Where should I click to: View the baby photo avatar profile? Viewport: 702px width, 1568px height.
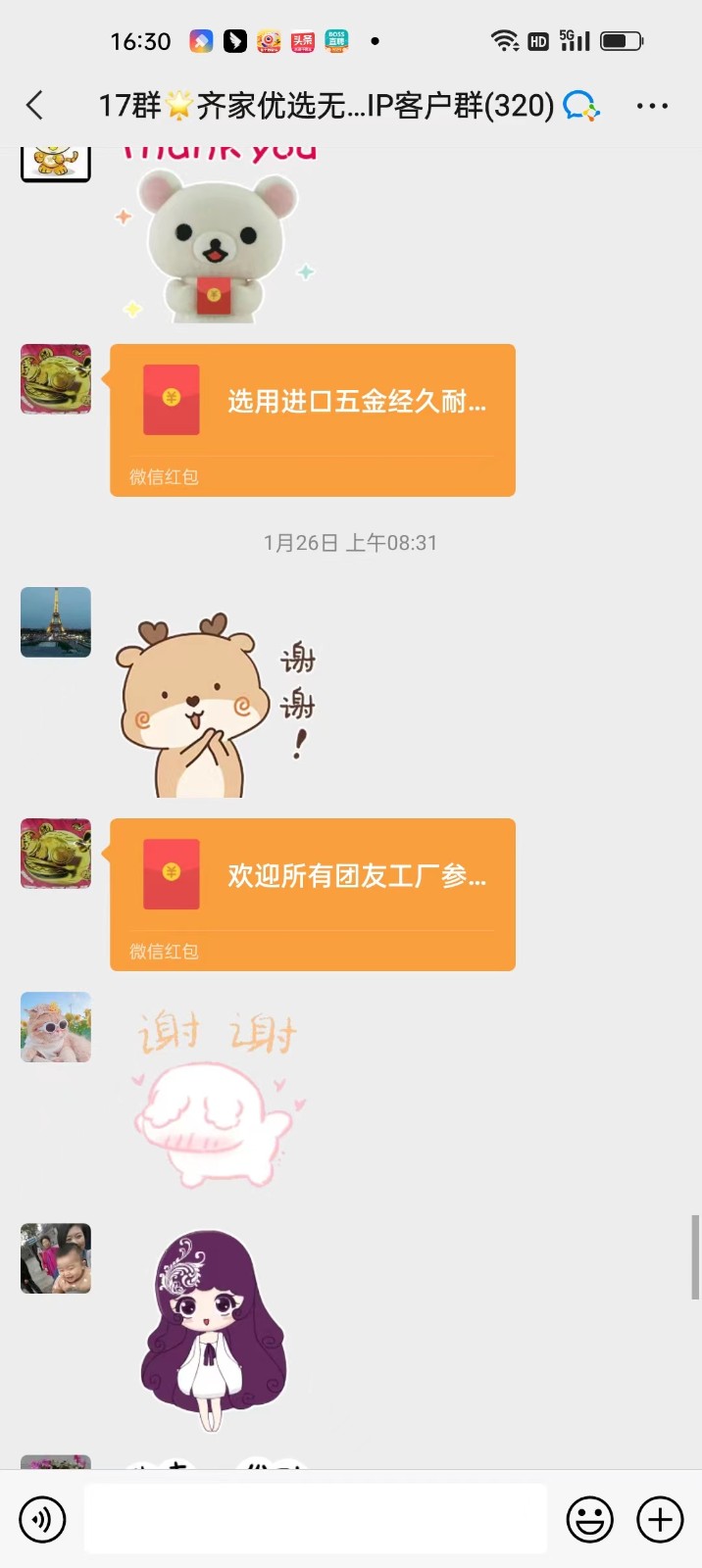(56, 1258)
